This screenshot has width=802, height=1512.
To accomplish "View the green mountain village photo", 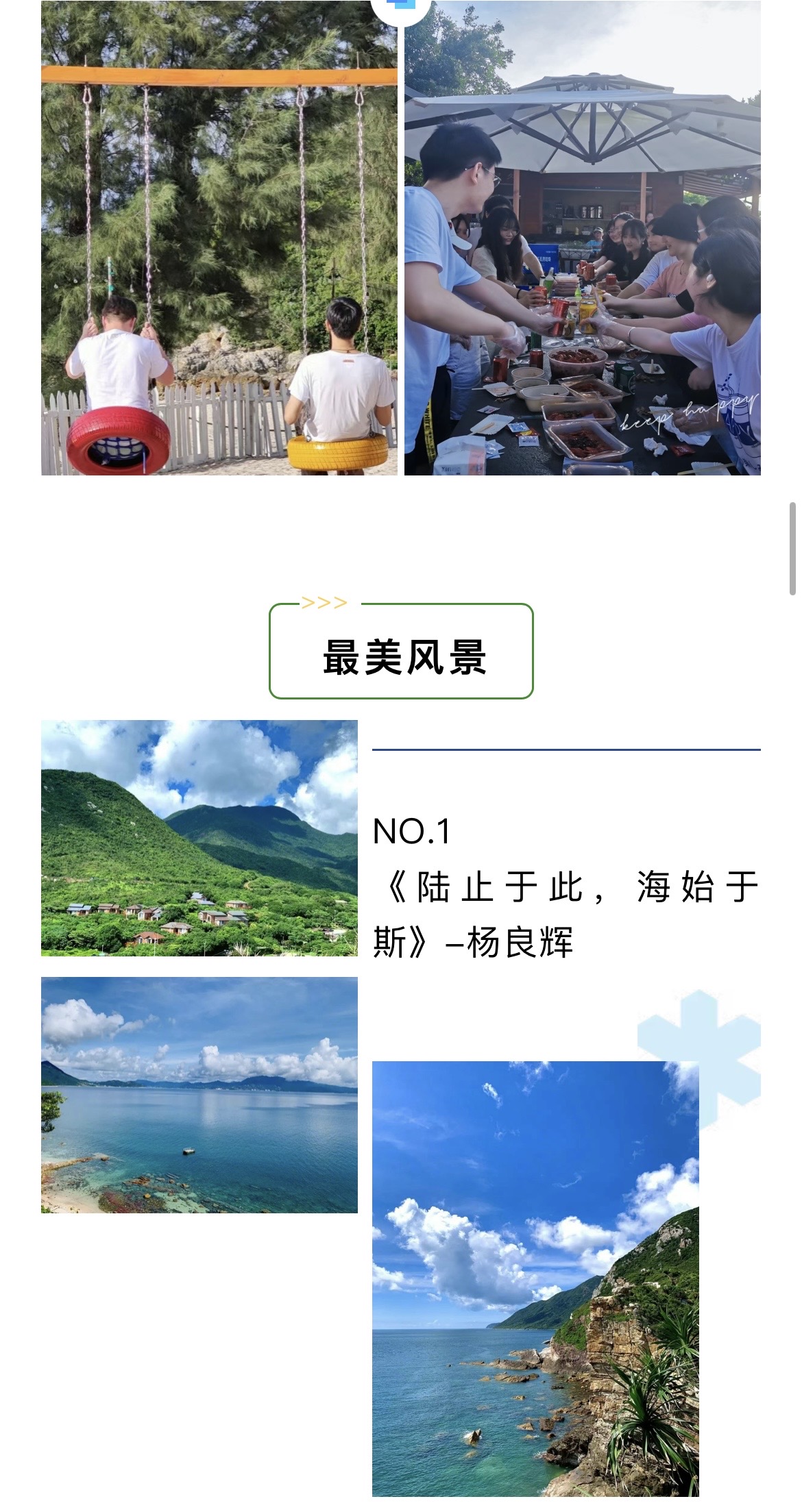I will pyautogui.click(x=199, y=838).
